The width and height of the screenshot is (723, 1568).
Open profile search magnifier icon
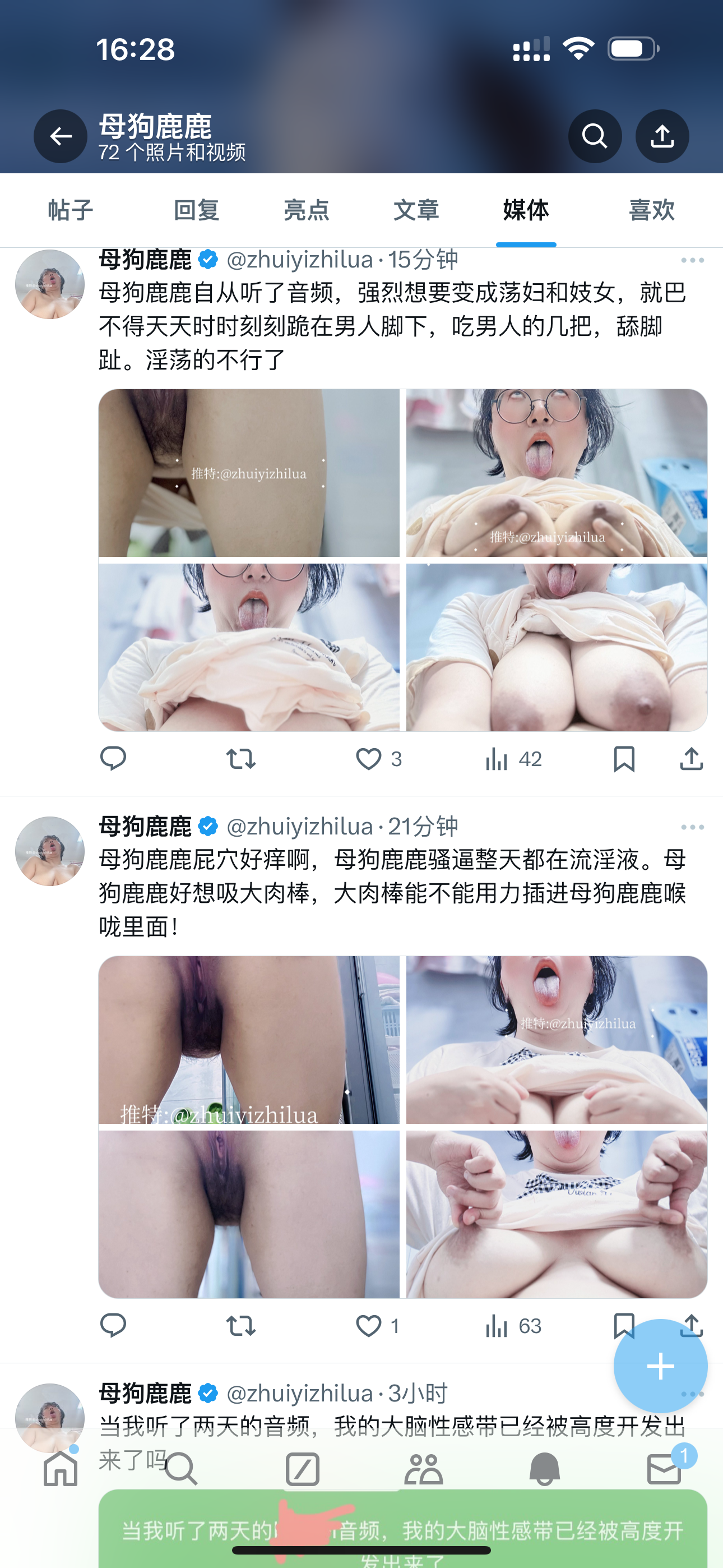tap(595, 136)
